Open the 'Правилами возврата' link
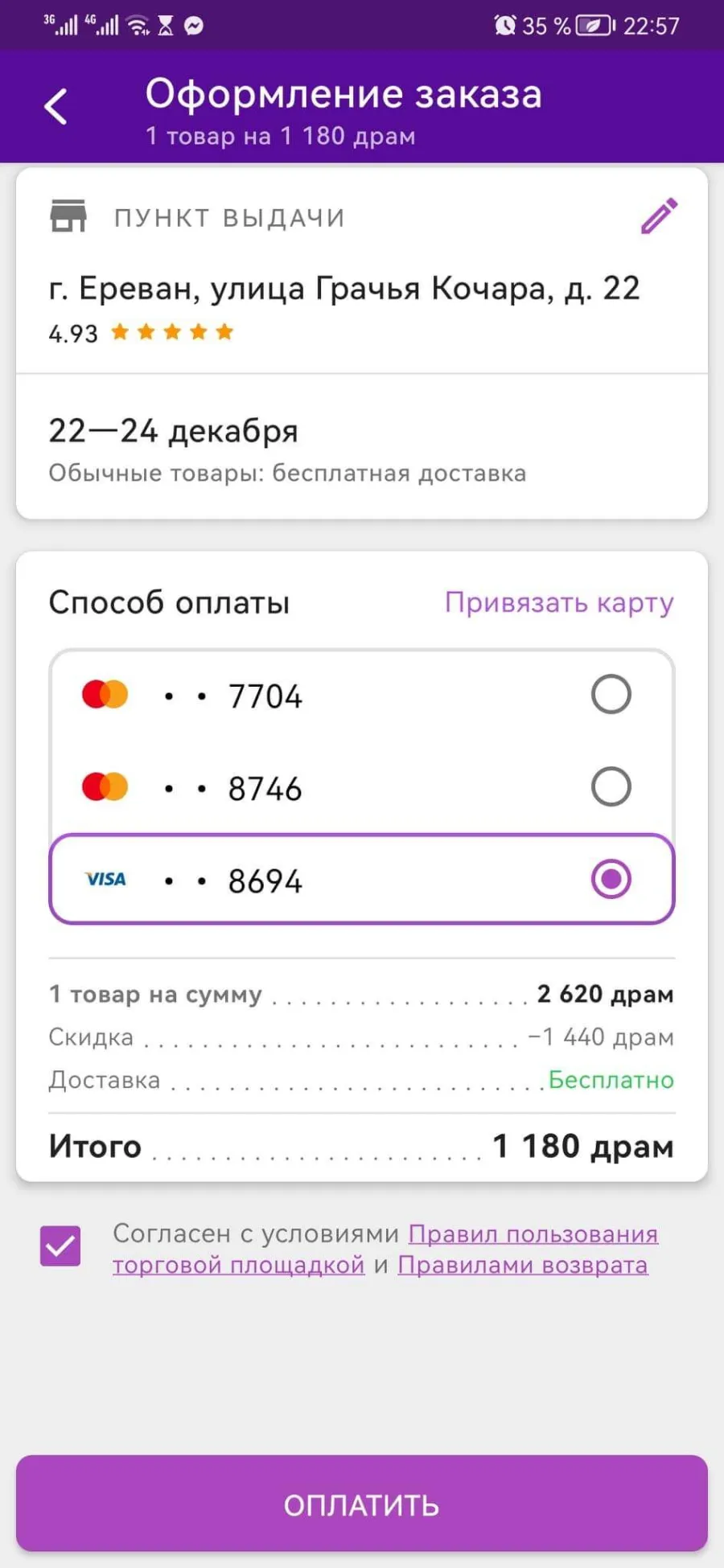The width and height of the screenshot is (724, 1568). pyautogui.click(x=523, y=1265)
